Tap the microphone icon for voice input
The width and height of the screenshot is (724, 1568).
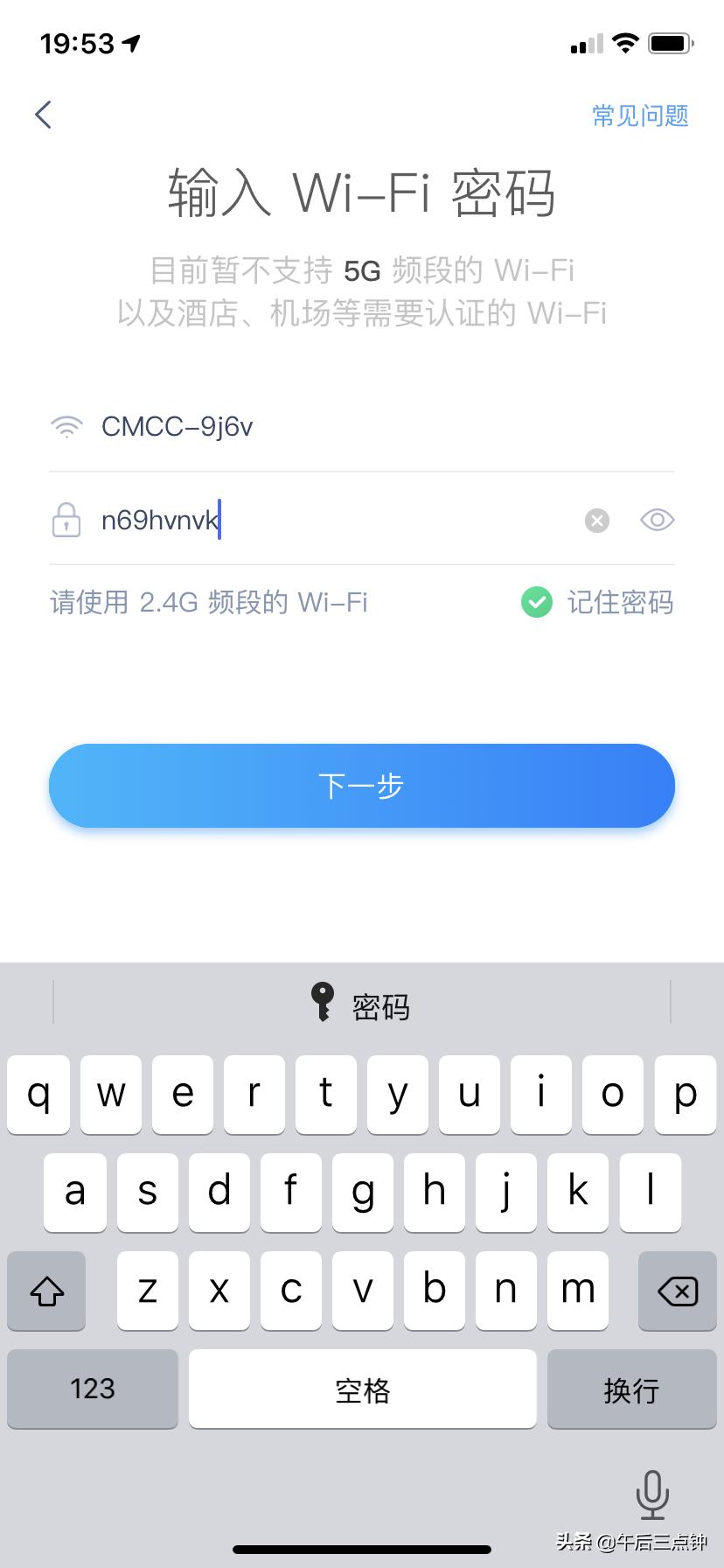[653, 1496]
